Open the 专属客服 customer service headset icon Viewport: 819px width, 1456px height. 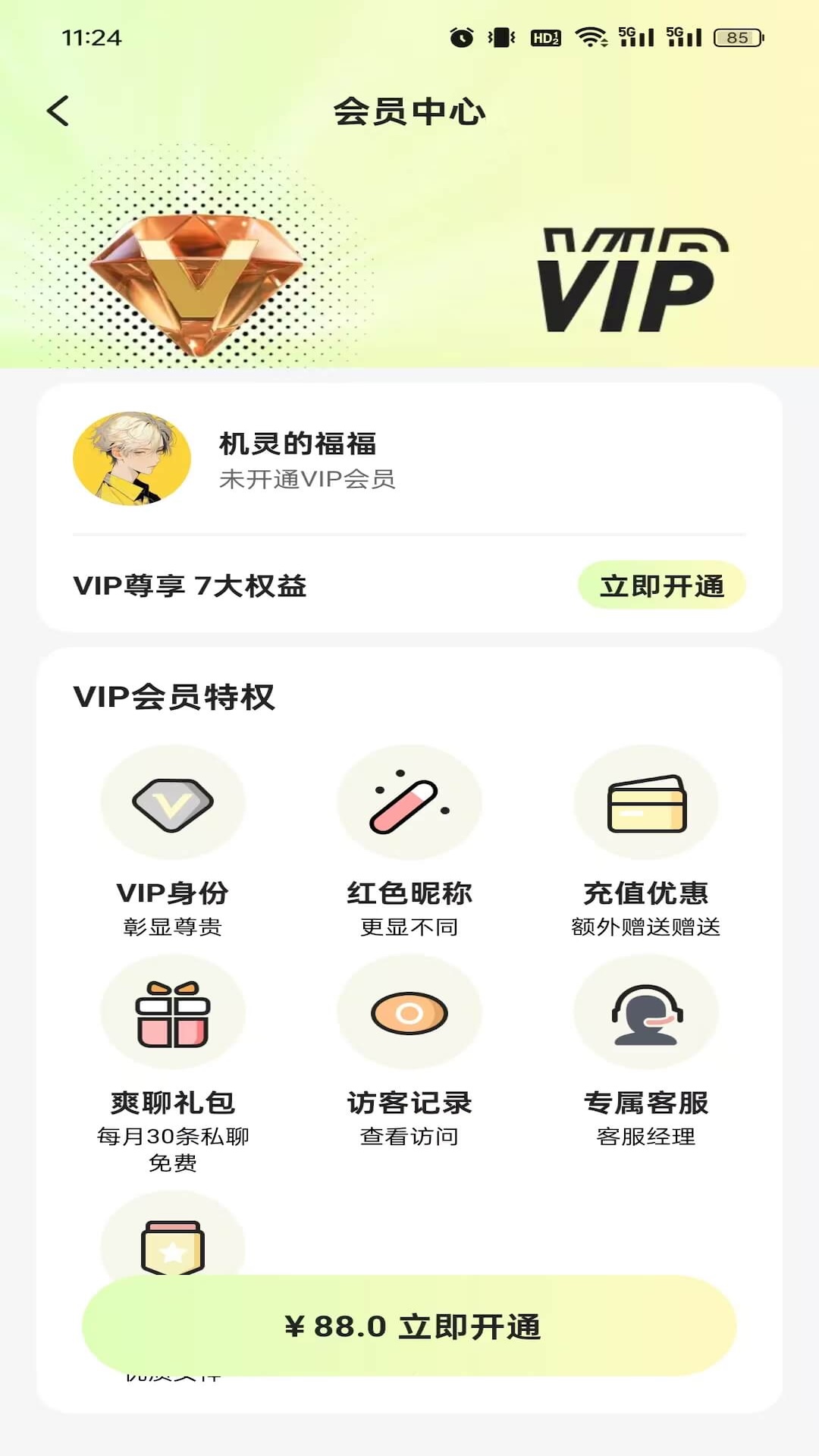click(645, 1012)
